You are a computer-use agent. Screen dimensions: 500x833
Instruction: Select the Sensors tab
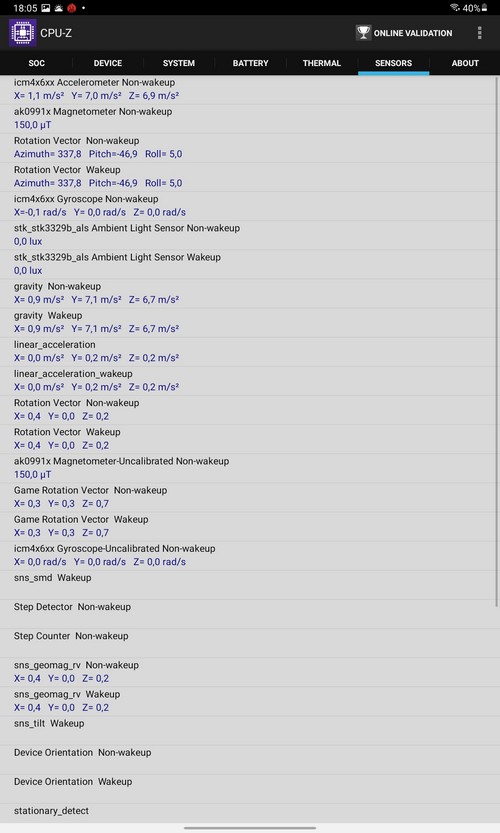click(393, 63)
